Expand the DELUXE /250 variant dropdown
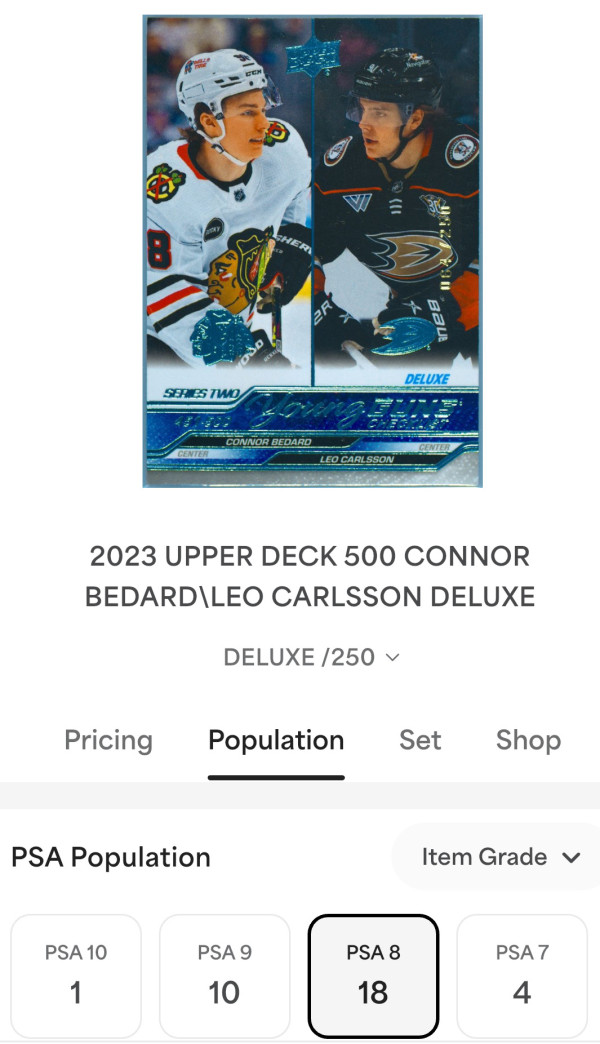The image size is (600, 1044). point(311,657)
